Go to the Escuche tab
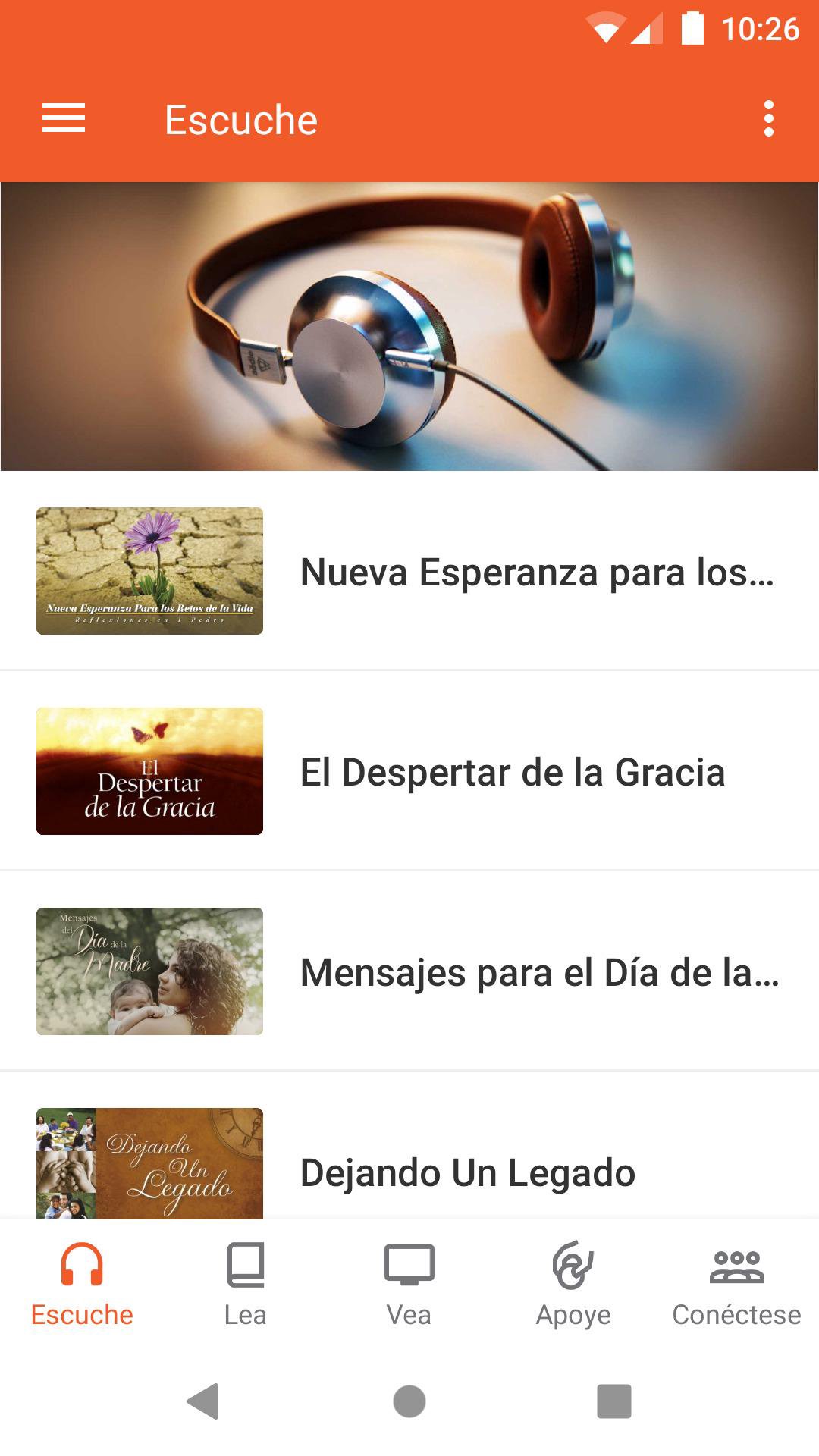The image size is (819, 1456). [x=82, y=1283]
